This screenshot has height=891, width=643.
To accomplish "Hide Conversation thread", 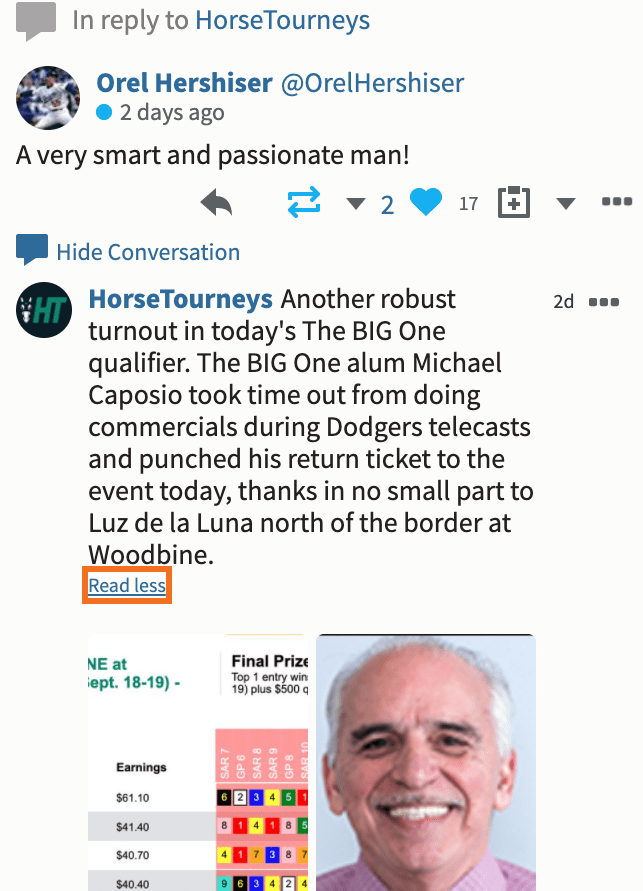I will [x=148, y=252].
